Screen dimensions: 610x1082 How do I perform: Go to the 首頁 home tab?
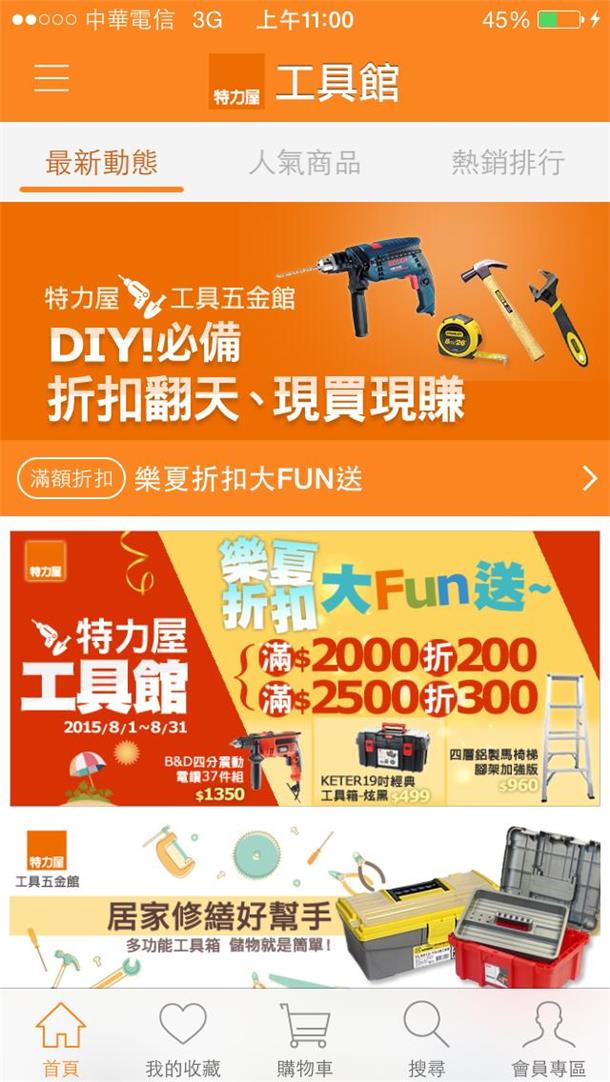61,1040
